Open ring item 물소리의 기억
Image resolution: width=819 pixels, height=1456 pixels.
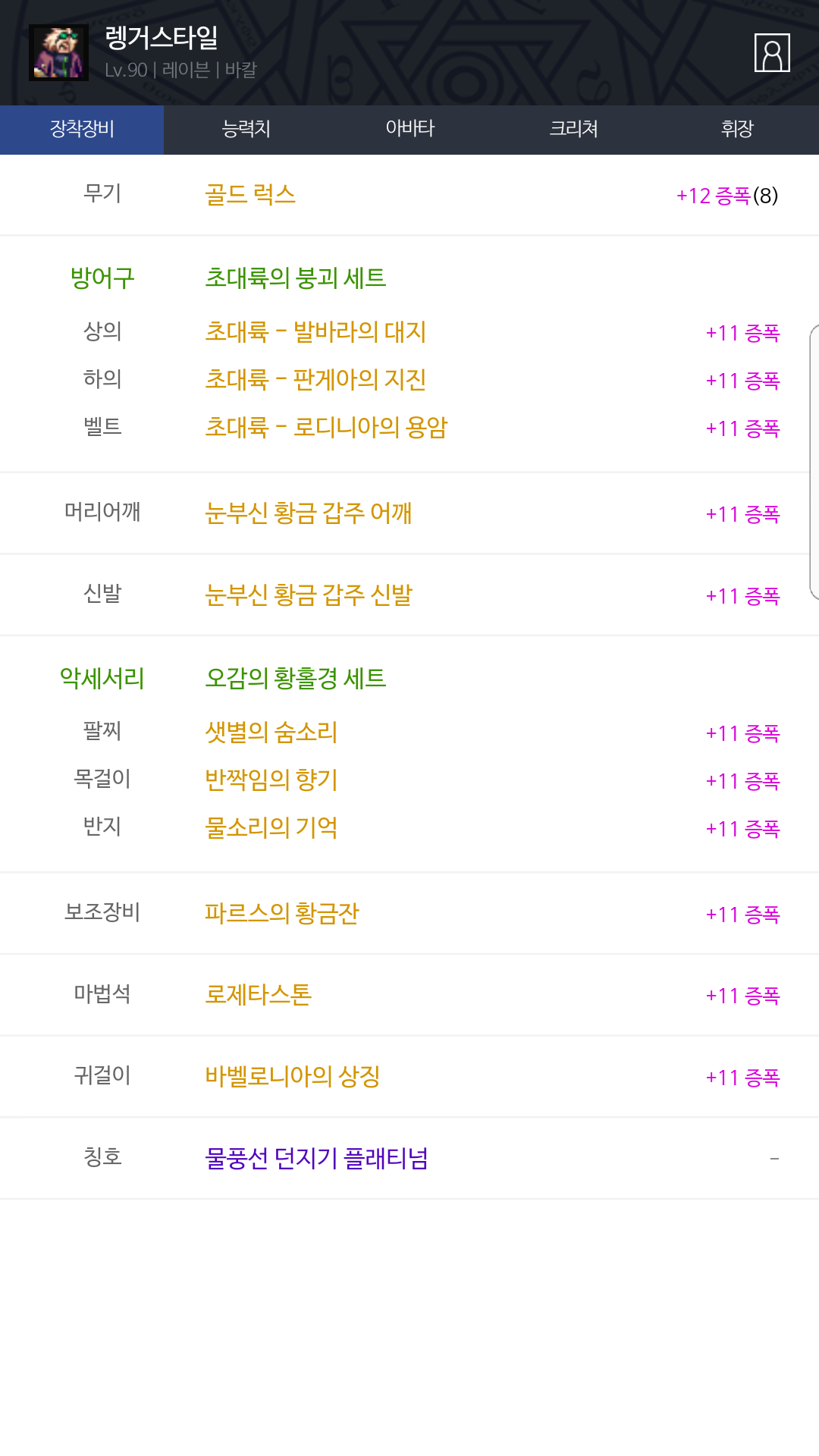tap(271, 828)
